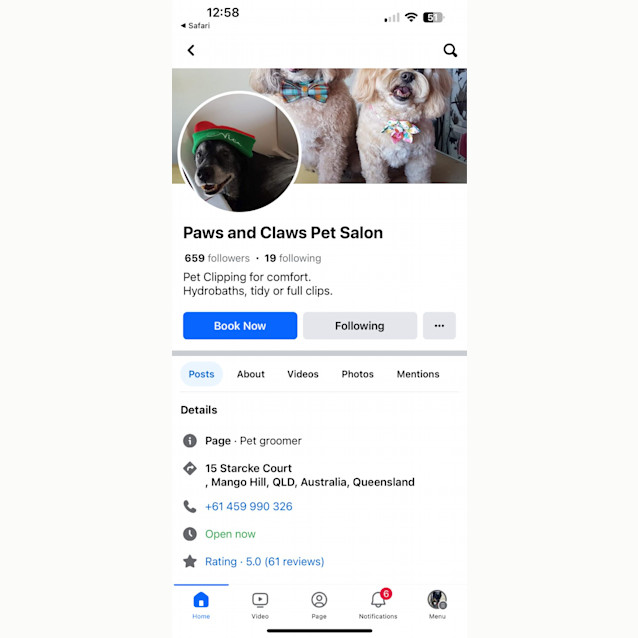The image size is (638, 638).
Task: Tap the Following button
Action: [x=360, y=326]
